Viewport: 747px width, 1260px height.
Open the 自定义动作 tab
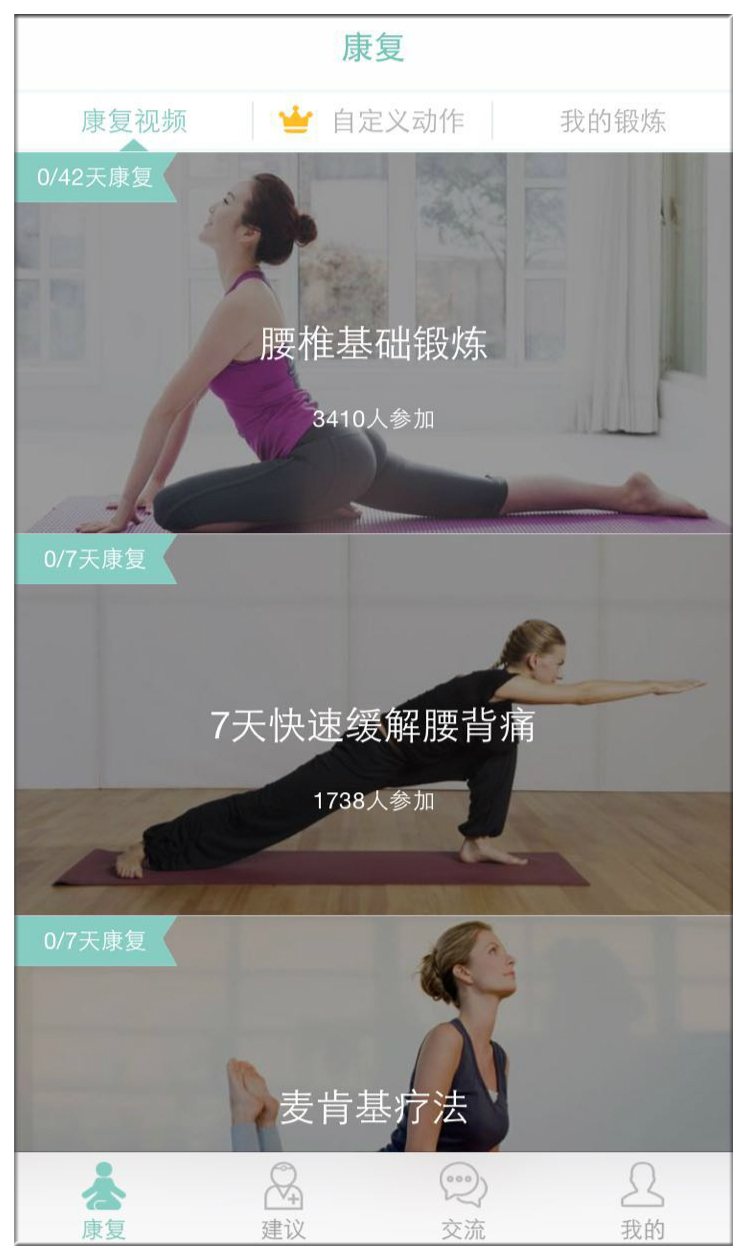coord(373,122)
